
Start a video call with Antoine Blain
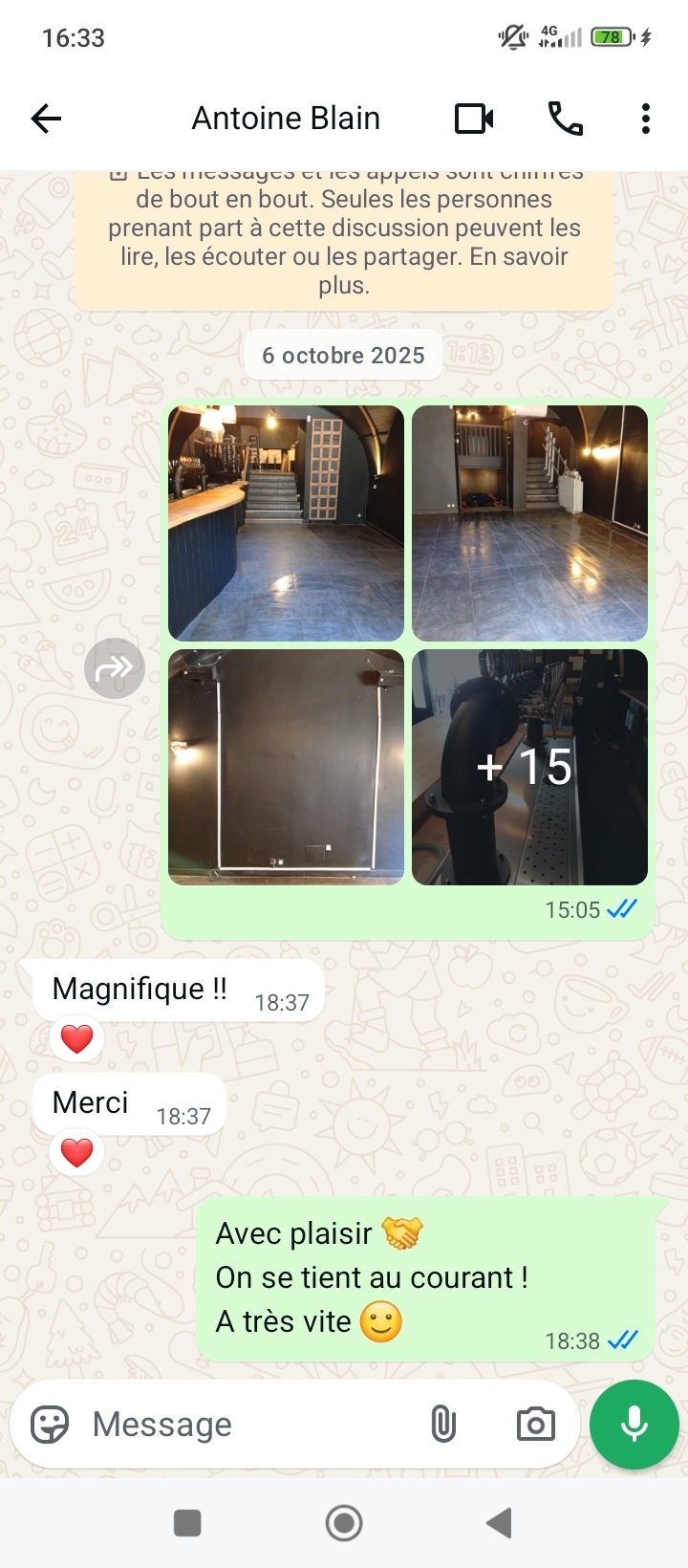(x=474, y=119)
